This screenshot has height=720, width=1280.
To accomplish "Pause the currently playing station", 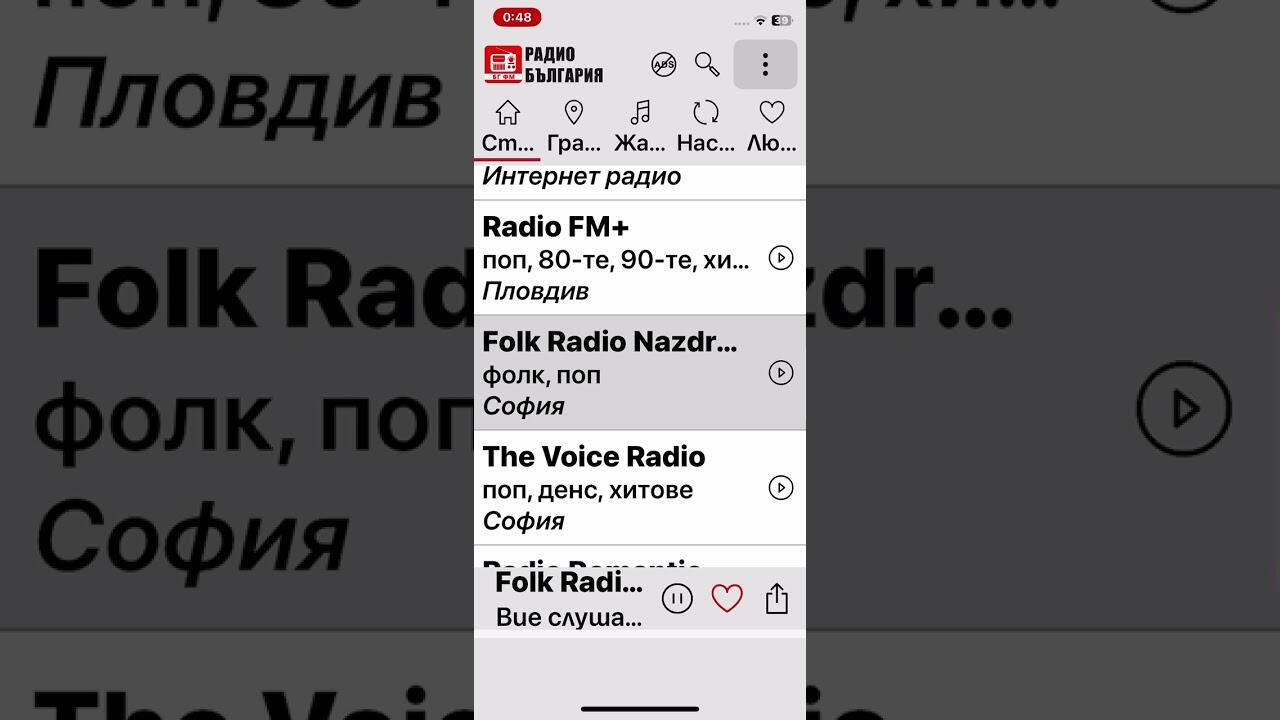I will point(677,599).
